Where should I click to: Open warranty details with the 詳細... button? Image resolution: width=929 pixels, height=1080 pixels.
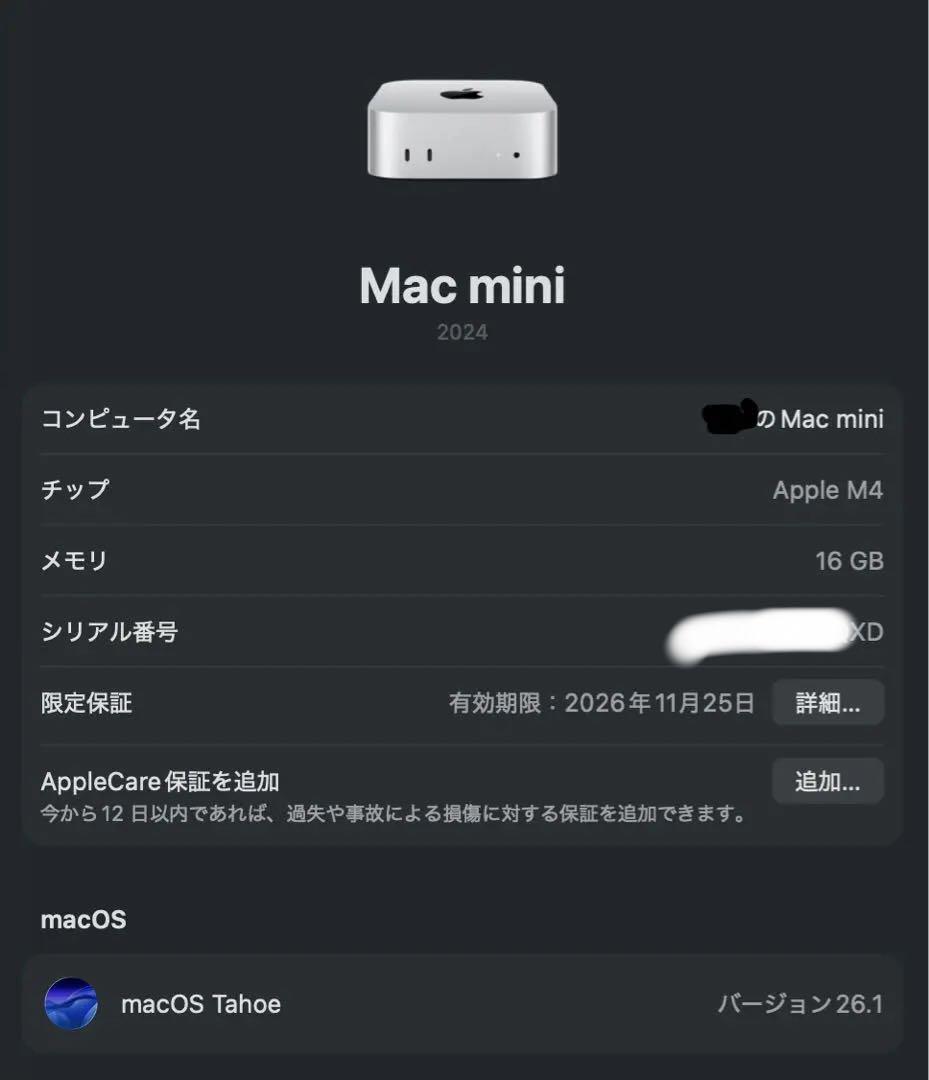click(x=827, y=703)
